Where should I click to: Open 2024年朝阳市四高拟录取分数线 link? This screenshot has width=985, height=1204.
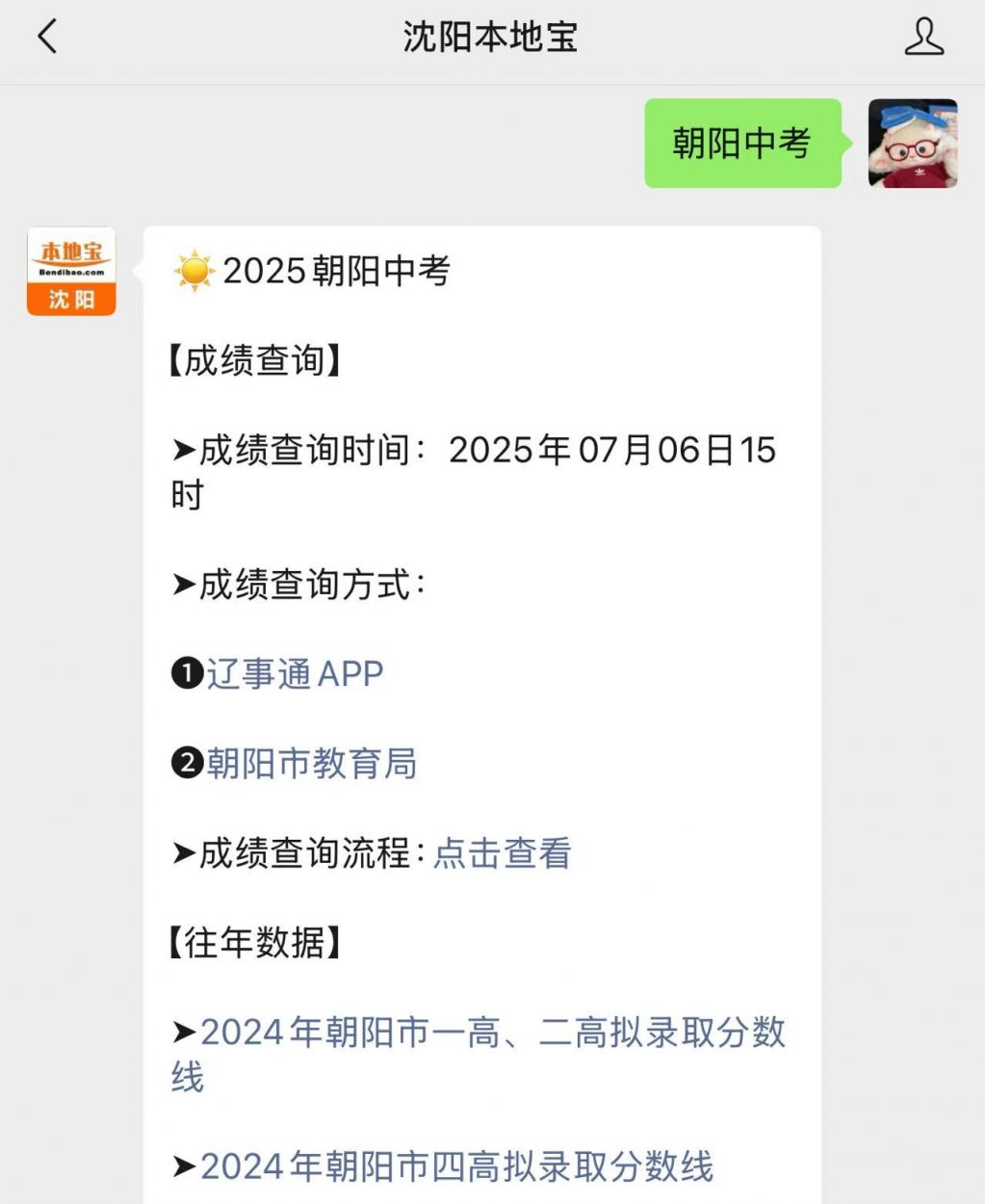coord(456,1165)
